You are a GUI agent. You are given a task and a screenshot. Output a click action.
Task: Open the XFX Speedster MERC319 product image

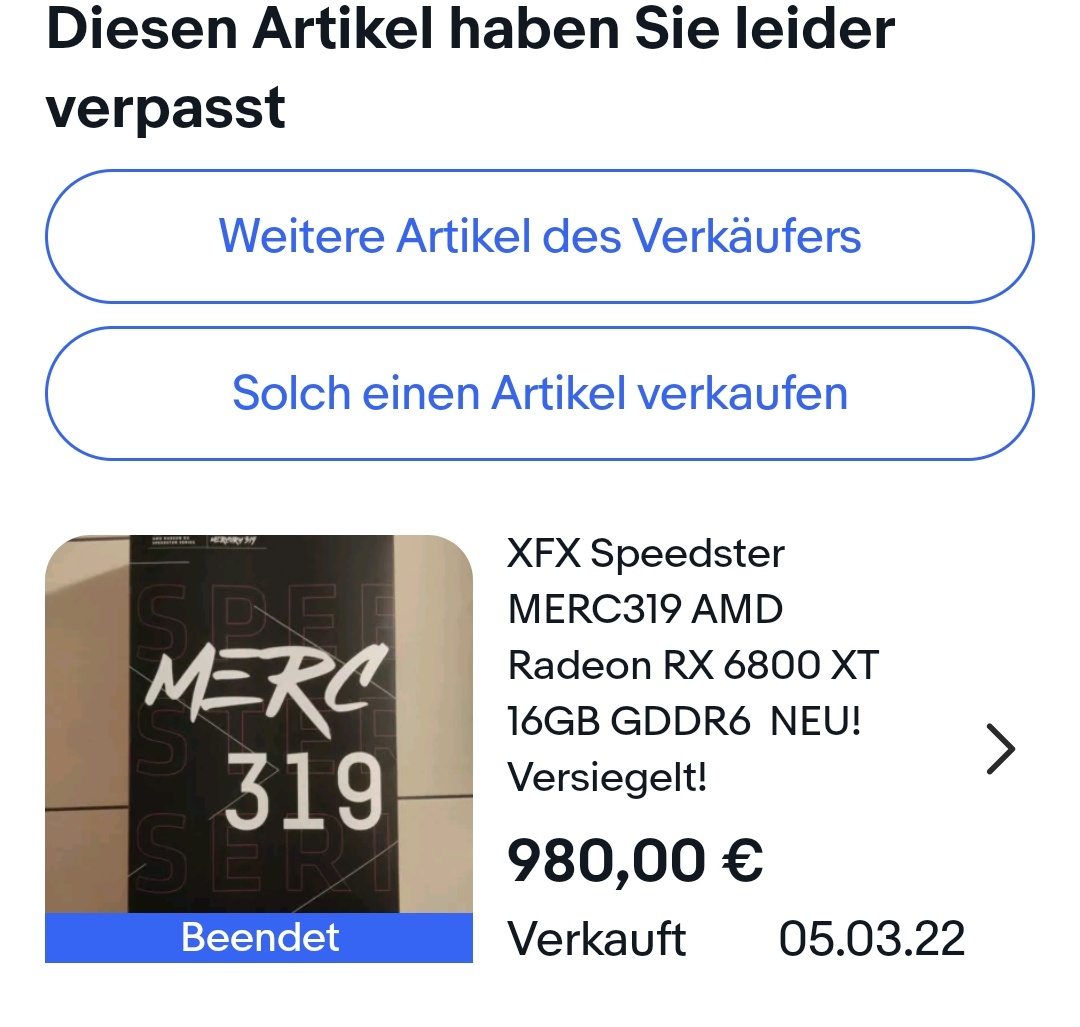259,725
